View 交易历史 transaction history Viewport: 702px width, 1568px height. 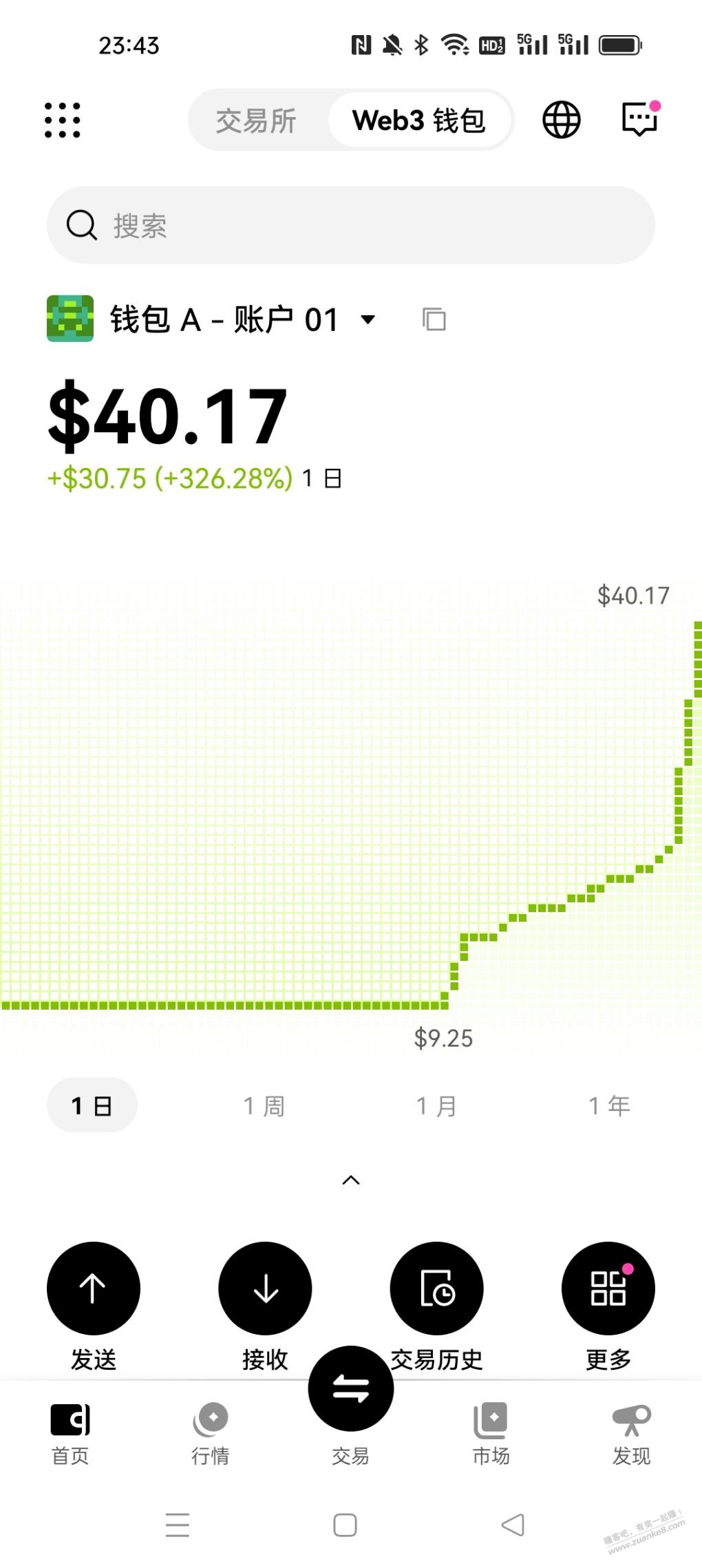coord(436,1289)
